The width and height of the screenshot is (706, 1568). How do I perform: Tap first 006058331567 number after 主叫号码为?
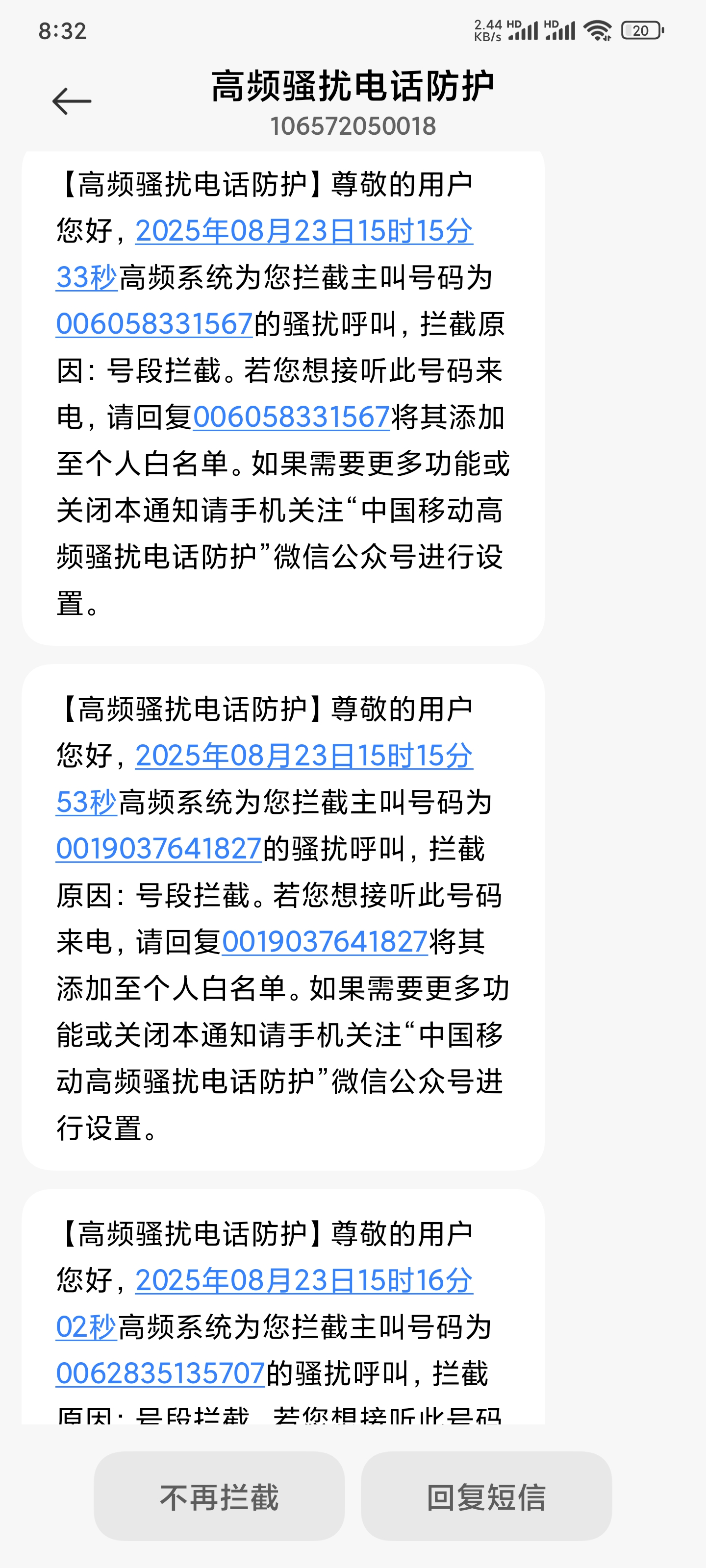(154, 324)
